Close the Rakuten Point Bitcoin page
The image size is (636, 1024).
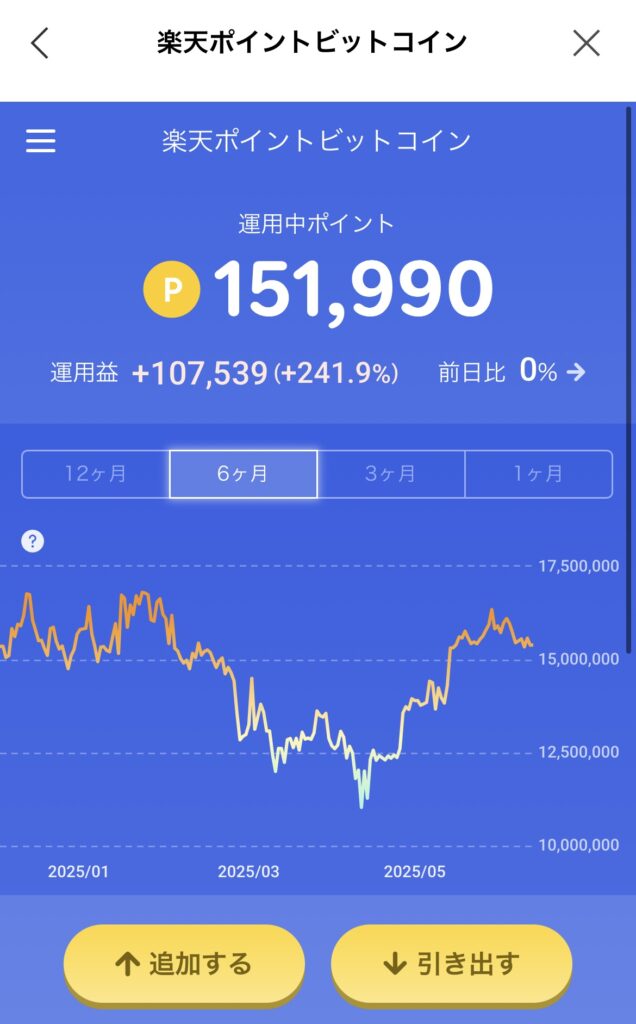[x=586, y=44]
